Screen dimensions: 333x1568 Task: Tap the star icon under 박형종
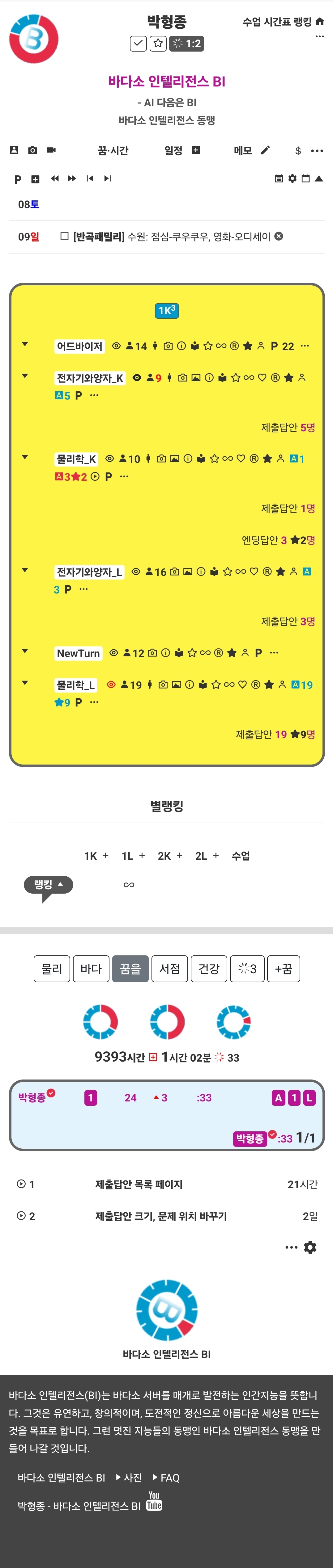pyautogui.click(x=158, y=43)
